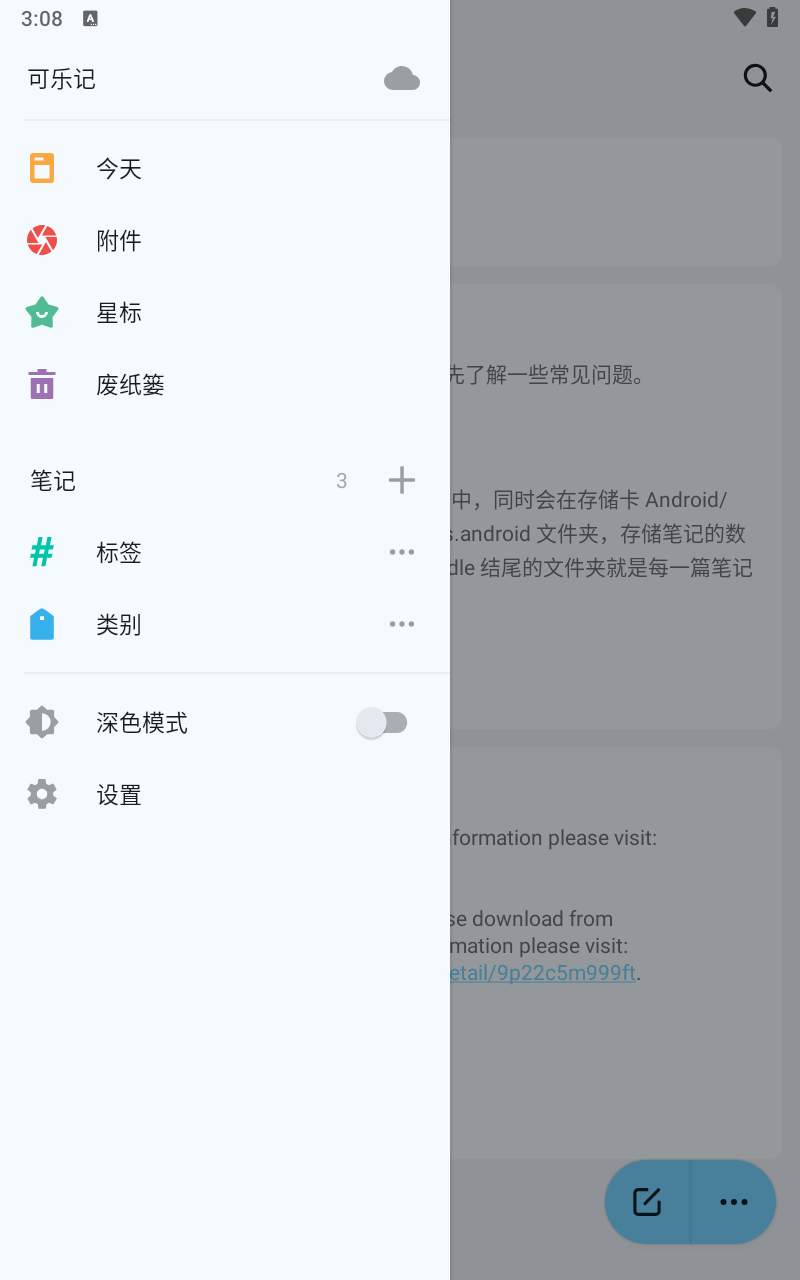
Task: Open 设置 settings
Action: (x=119, y=795)
